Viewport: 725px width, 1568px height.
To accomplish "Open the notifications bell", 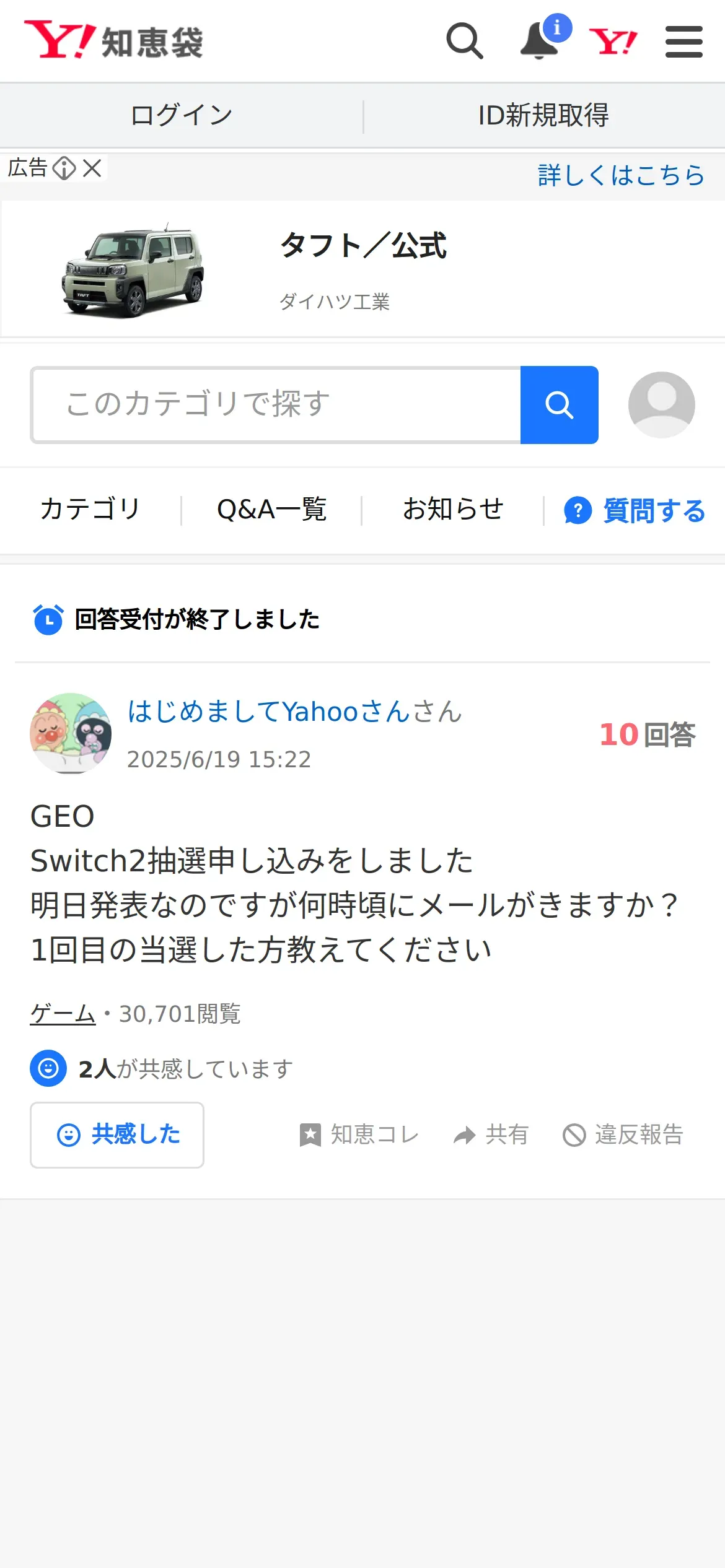I will point(539,42).
